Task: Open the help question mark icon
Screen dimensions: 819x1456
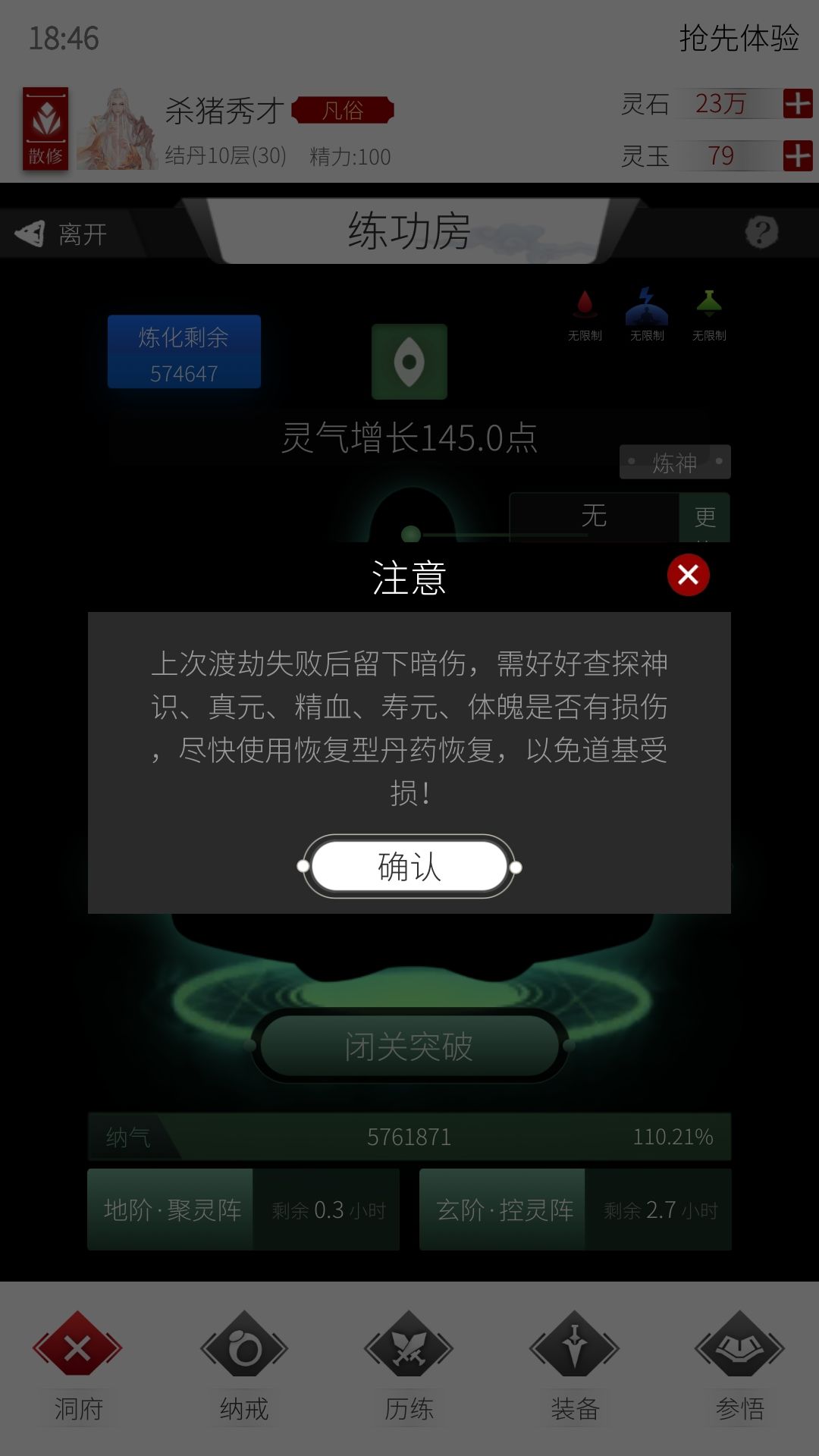Action: [x=761, y=232]
